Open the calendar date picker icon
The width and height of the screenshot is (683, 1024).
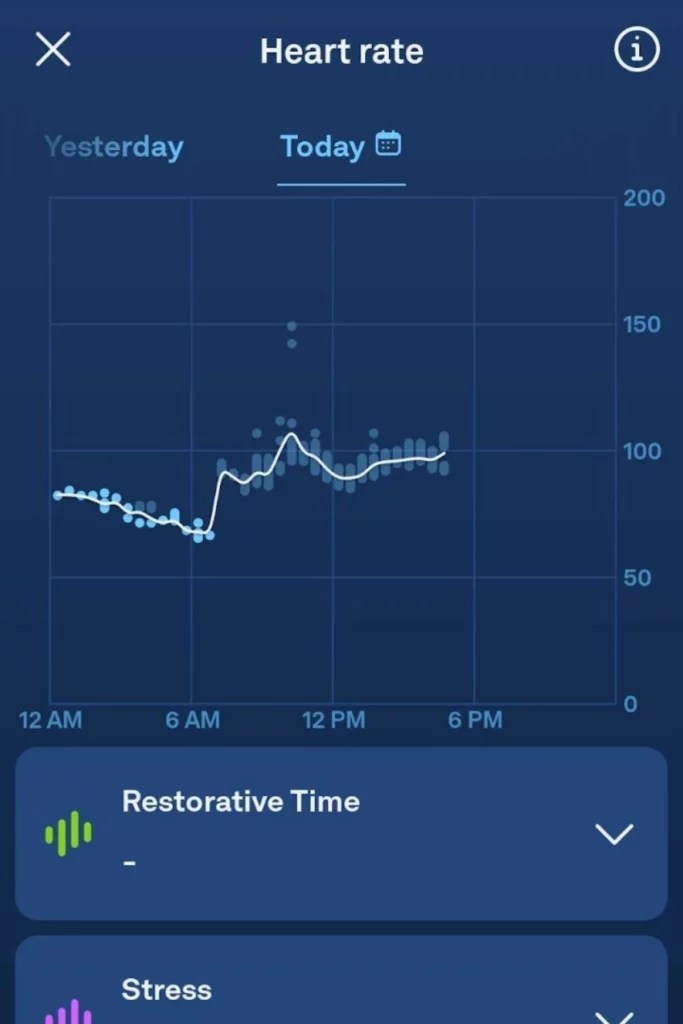coord(388,144)
